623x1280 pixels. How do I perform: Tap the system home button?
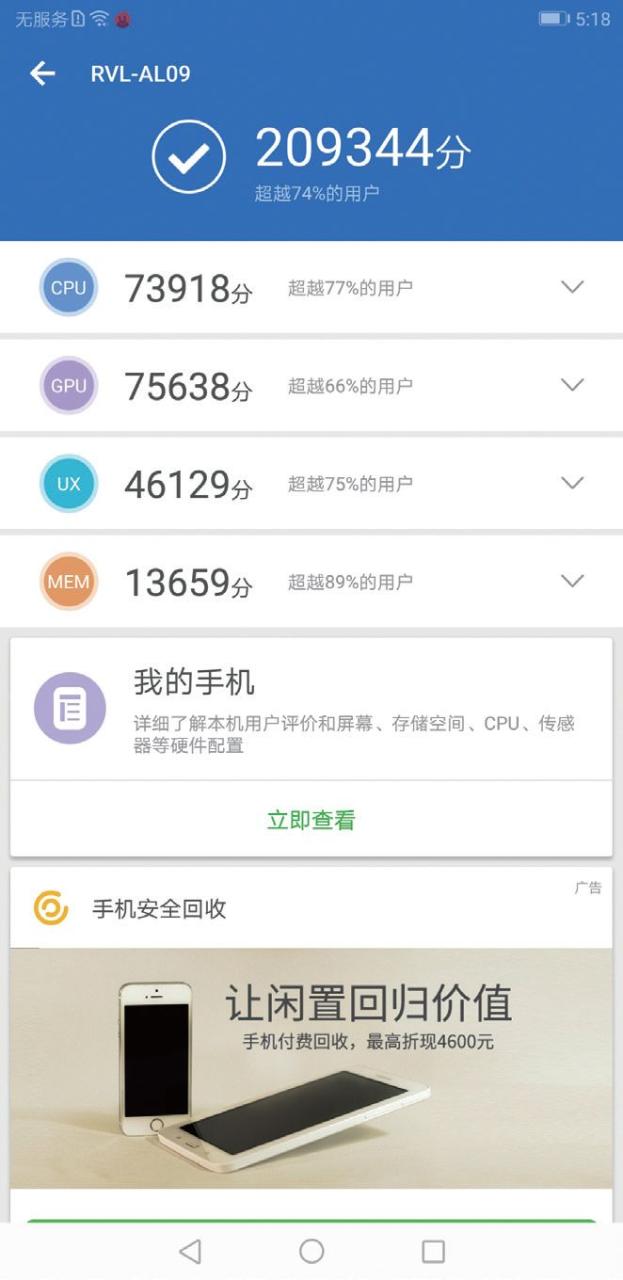pos(312,1251)
